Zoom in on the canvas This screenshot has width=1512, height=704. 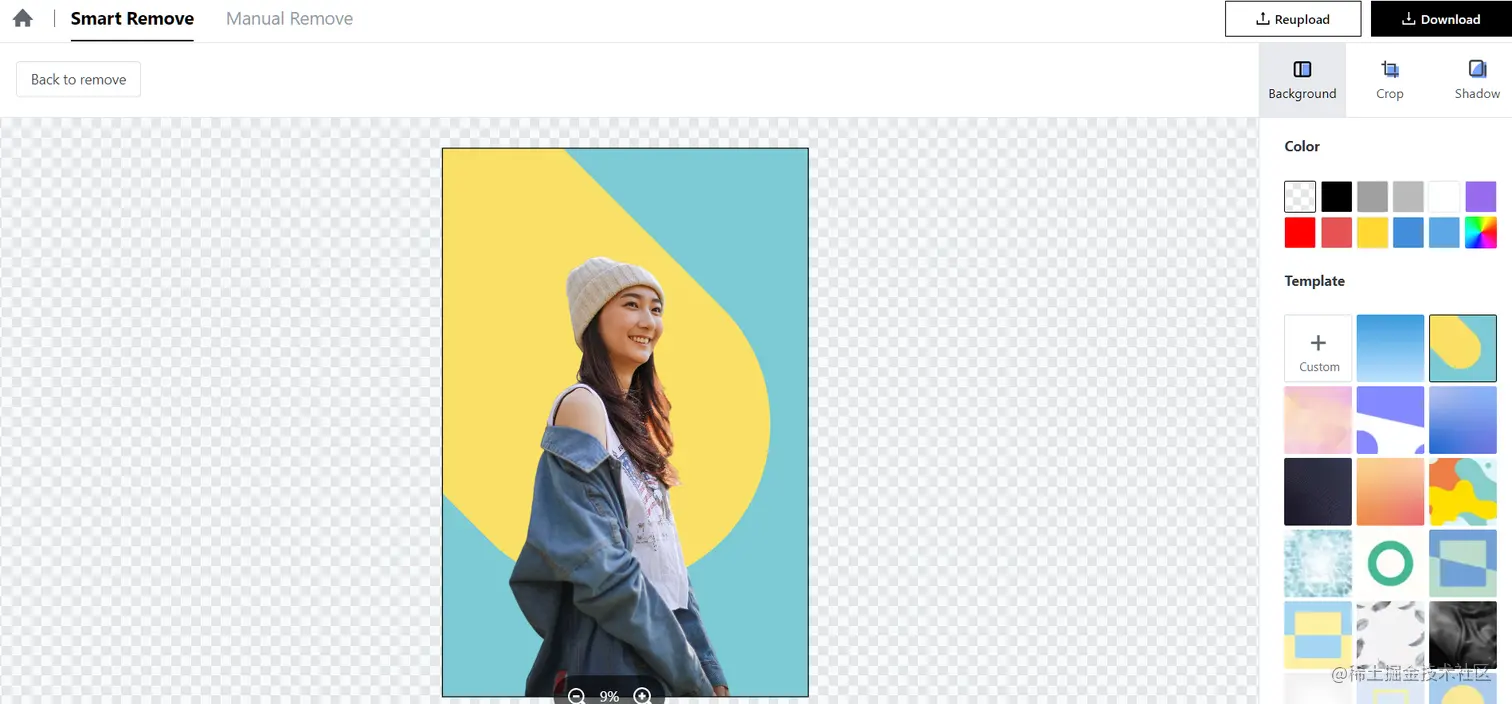click(x=642, y=696)
